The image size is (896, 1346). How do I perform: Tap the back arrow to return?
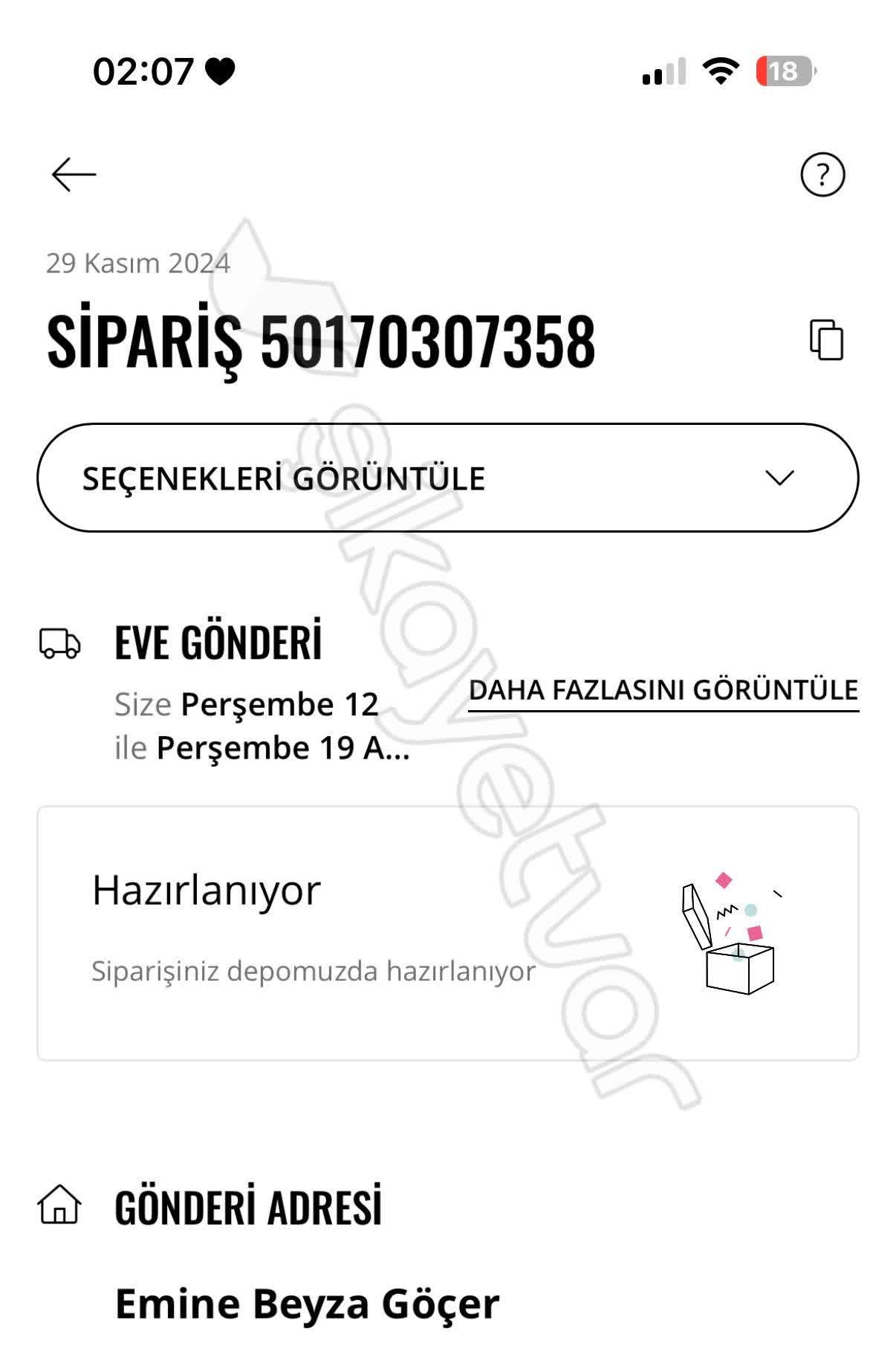[x=74, y=174]
